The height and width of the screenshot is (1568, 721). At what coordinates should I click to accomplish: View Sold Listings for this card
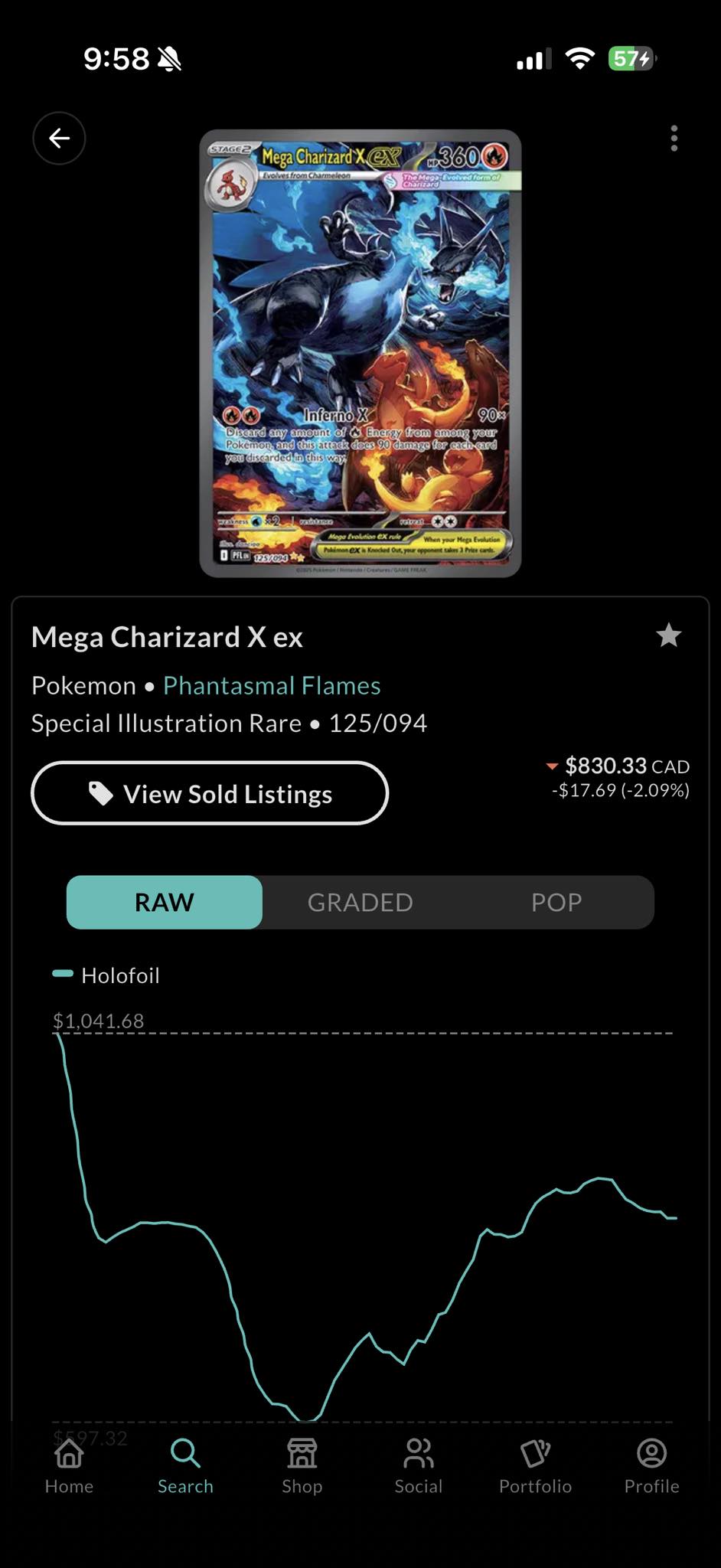pyautogui.click(x=210, y=793)
